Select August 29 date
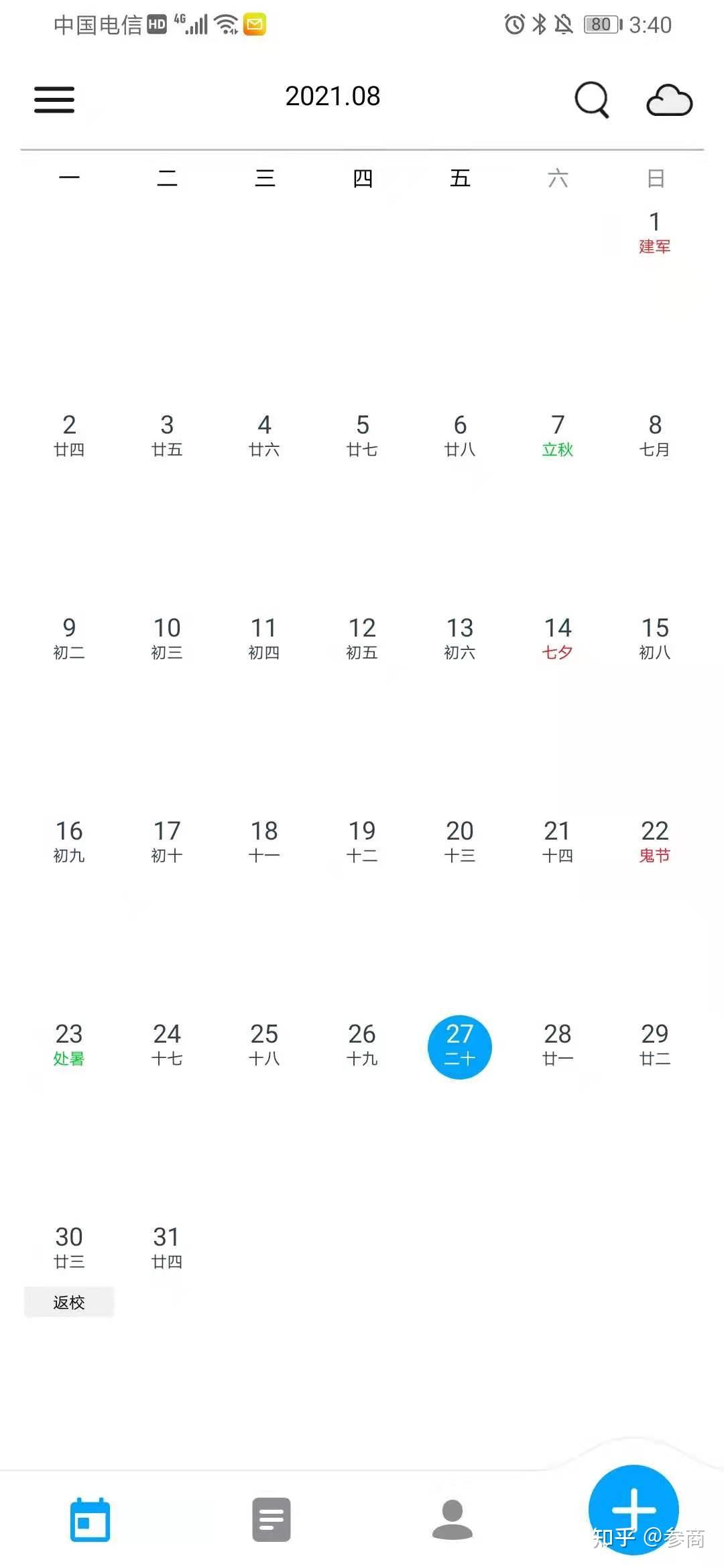Viewport: 724px width, 1568px height. [x=655, y=1044]
